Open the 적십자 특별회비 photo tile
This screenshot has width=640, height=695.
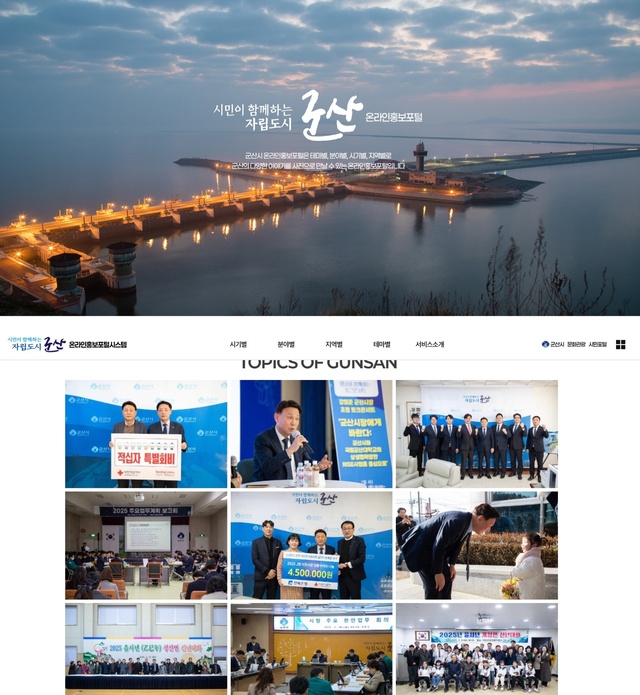[x=146, y=433]
